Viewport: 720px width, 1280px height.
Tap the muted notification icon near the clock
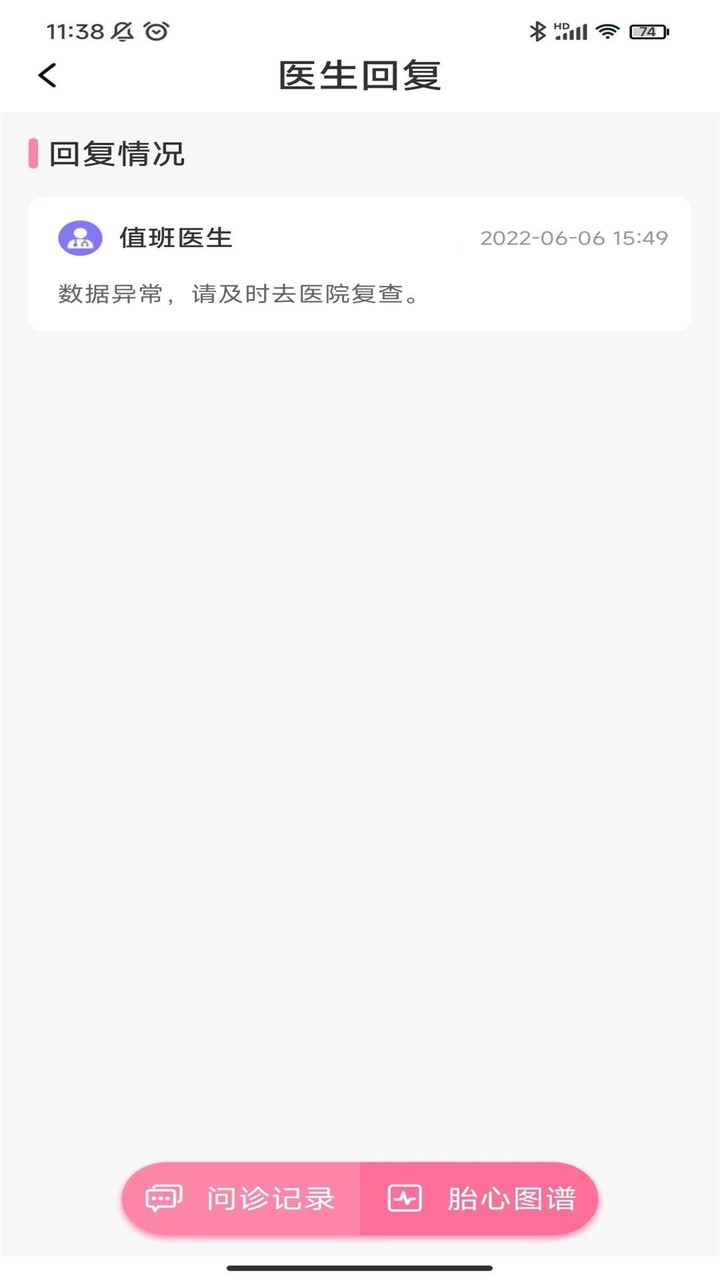pyautogui.click(x=120, y=29)
